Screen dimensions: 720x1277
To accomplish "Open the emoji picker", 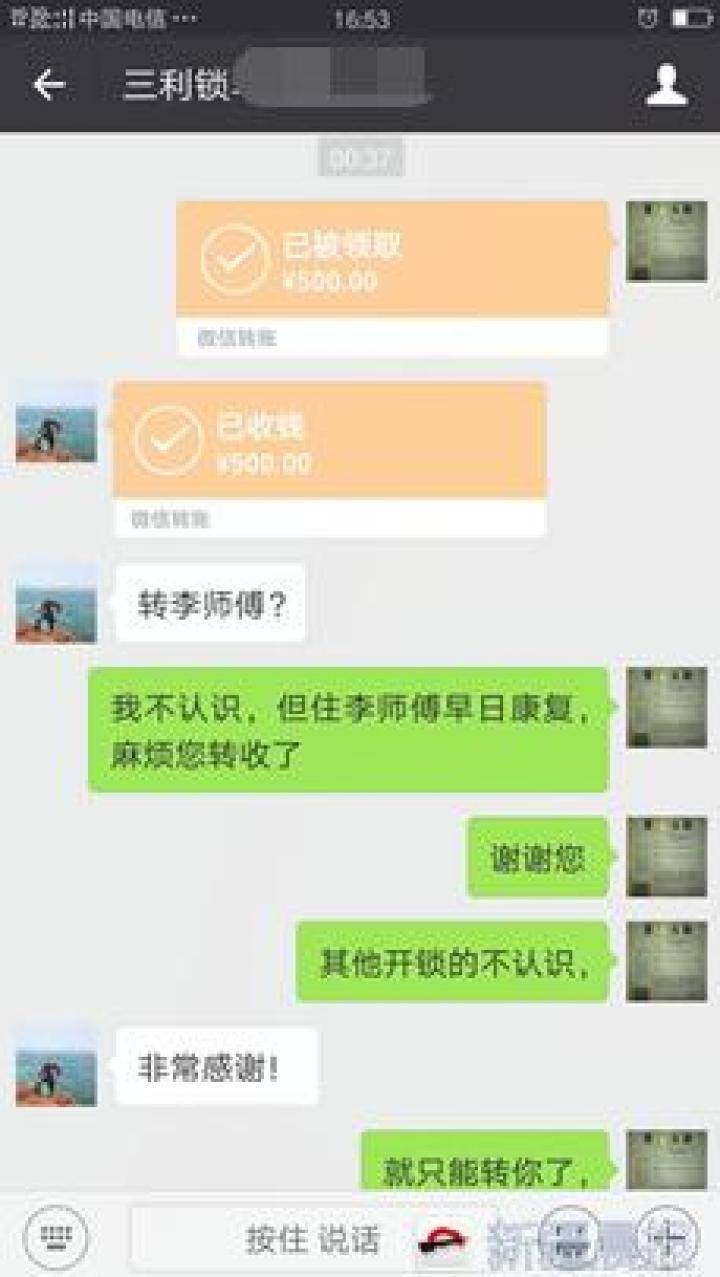I will [569, 1238].
